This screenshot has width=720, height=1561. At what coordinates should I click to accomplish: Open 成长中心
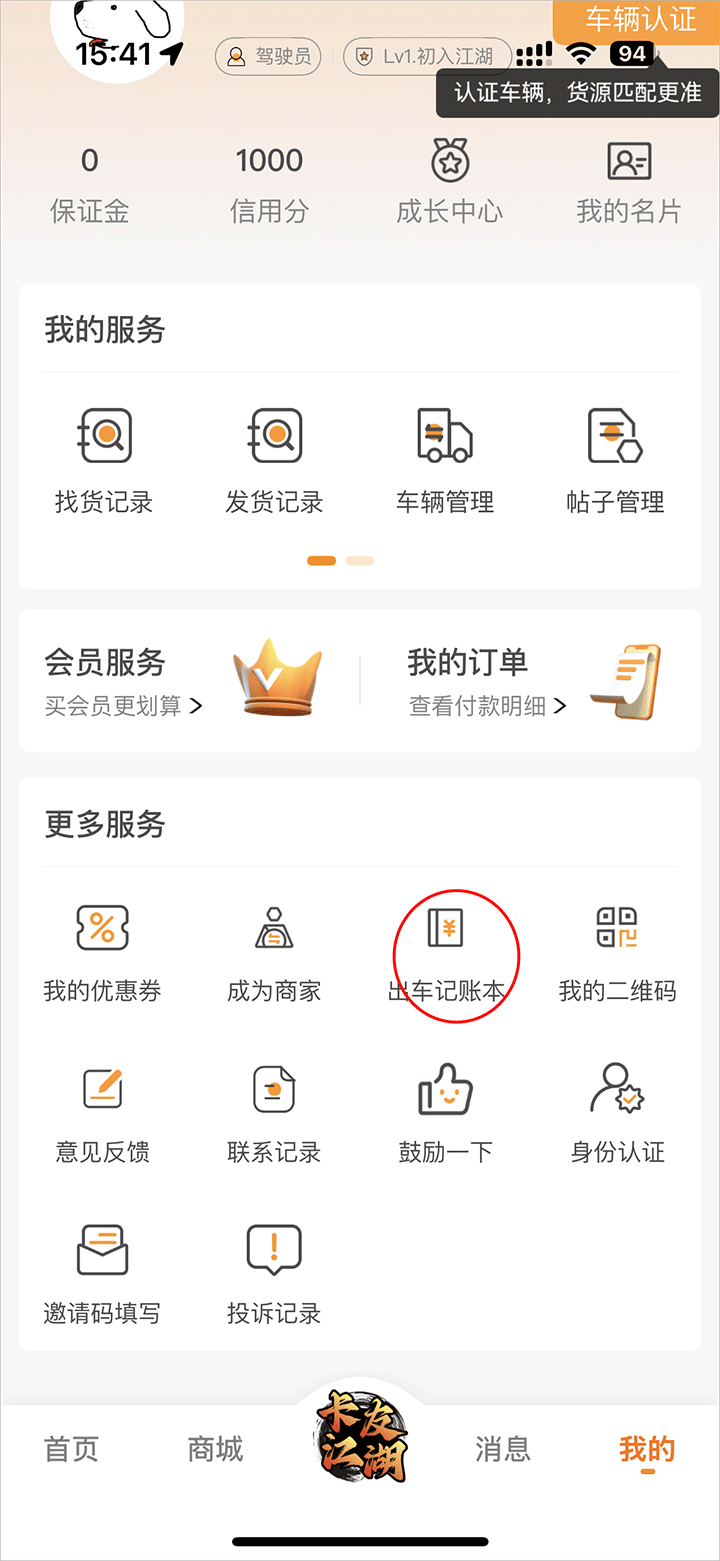pos(450,182)
